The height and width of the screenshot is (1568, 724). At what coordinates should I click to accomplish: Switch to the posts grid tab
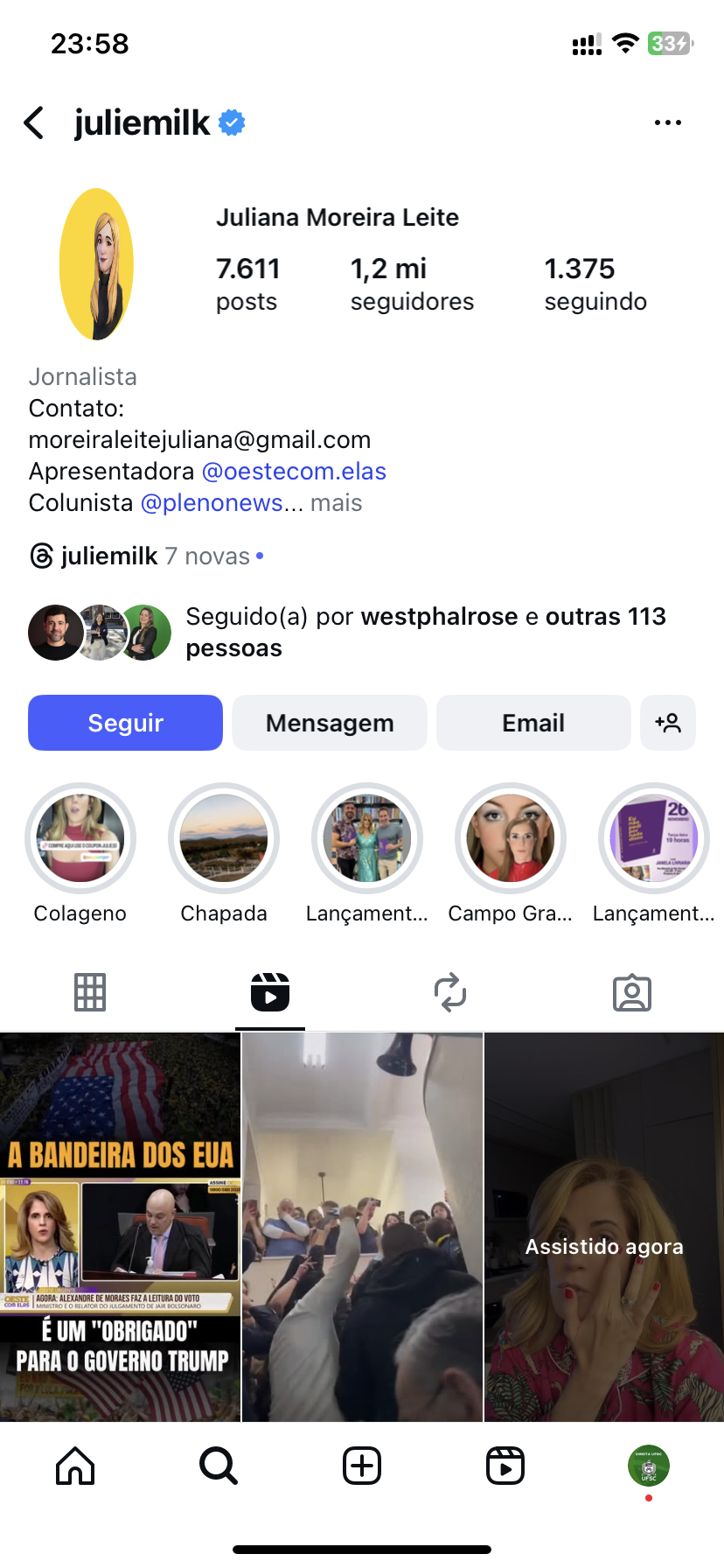[x=90, y=992]
